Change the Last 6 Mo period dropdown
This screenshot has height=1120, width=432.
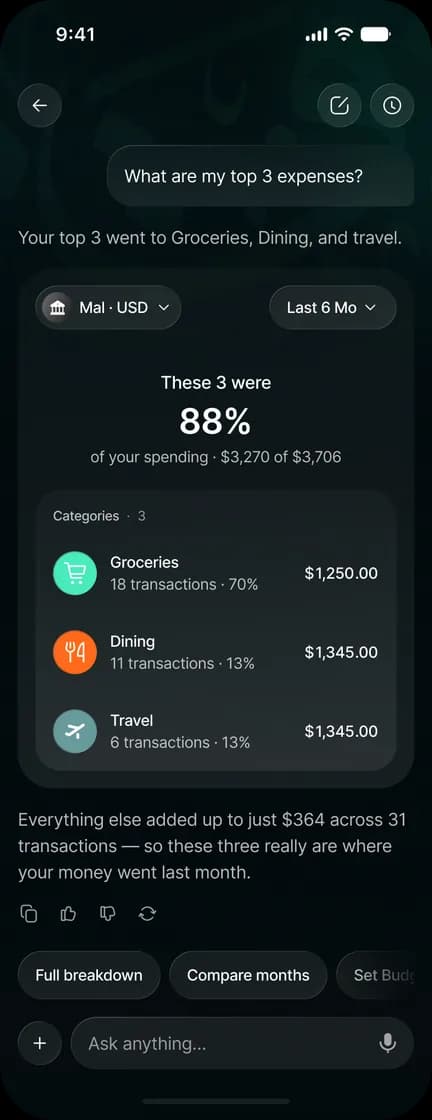(x=332, y=308)
